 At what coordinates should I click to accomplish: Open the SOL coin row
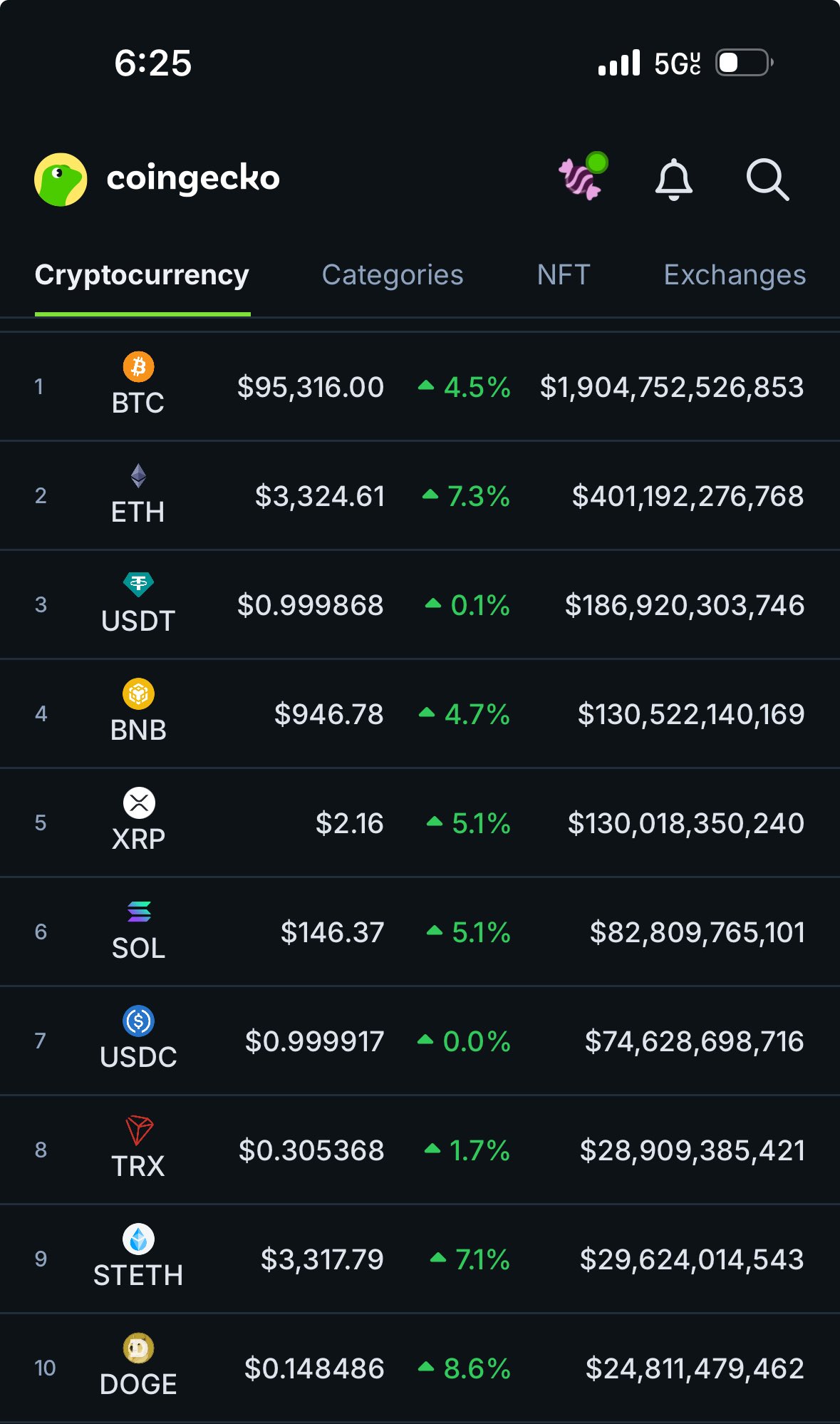(x=420, y=932)
